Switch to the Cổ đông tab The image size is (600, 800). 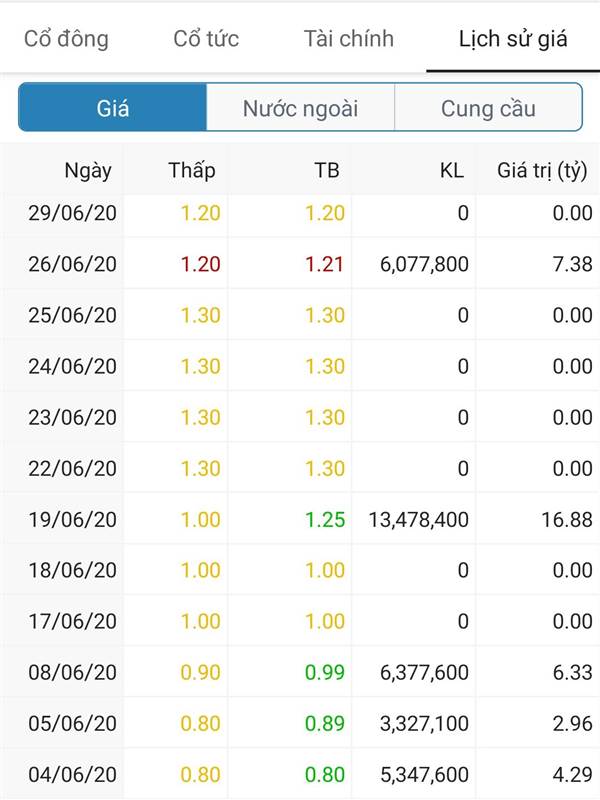click(x=66, y=40)
